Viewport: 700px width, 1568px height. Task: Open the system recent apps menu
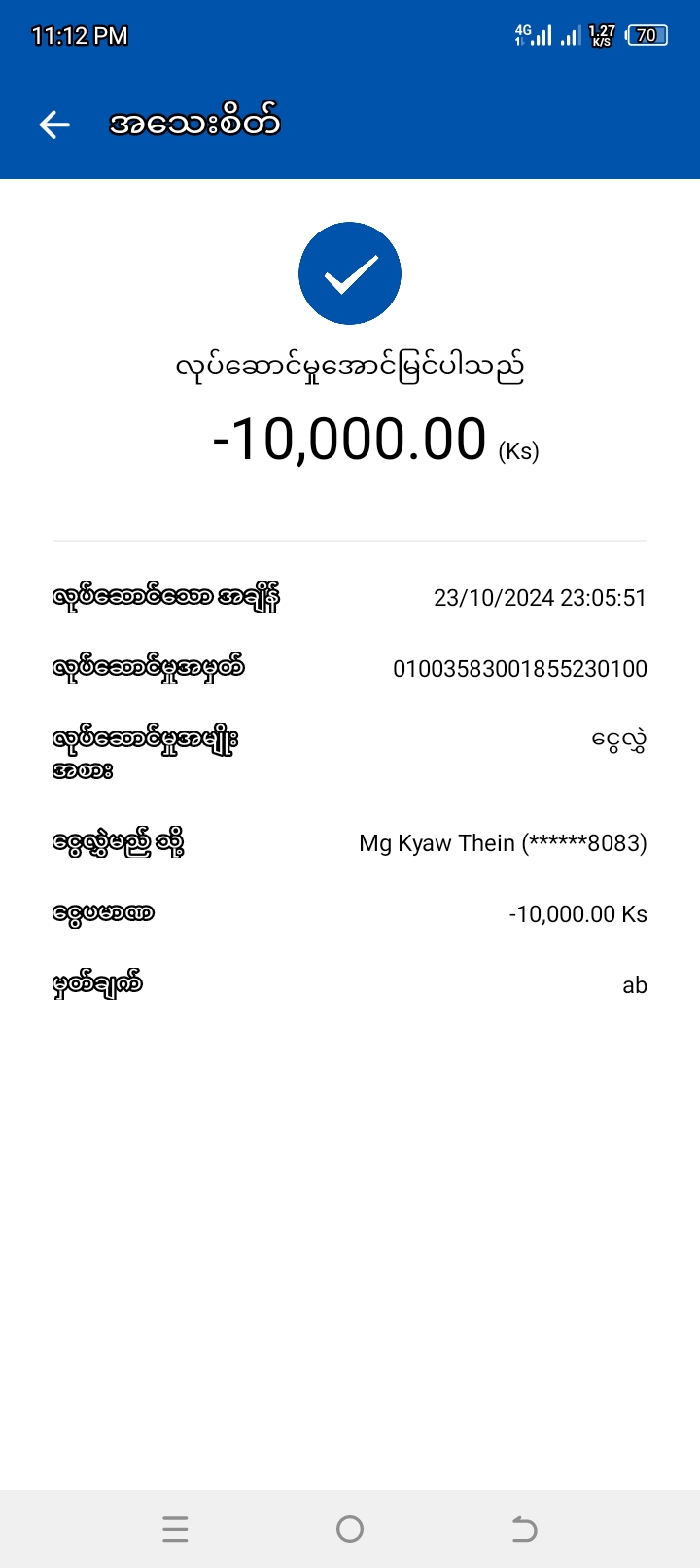[x=175, y=1529]
